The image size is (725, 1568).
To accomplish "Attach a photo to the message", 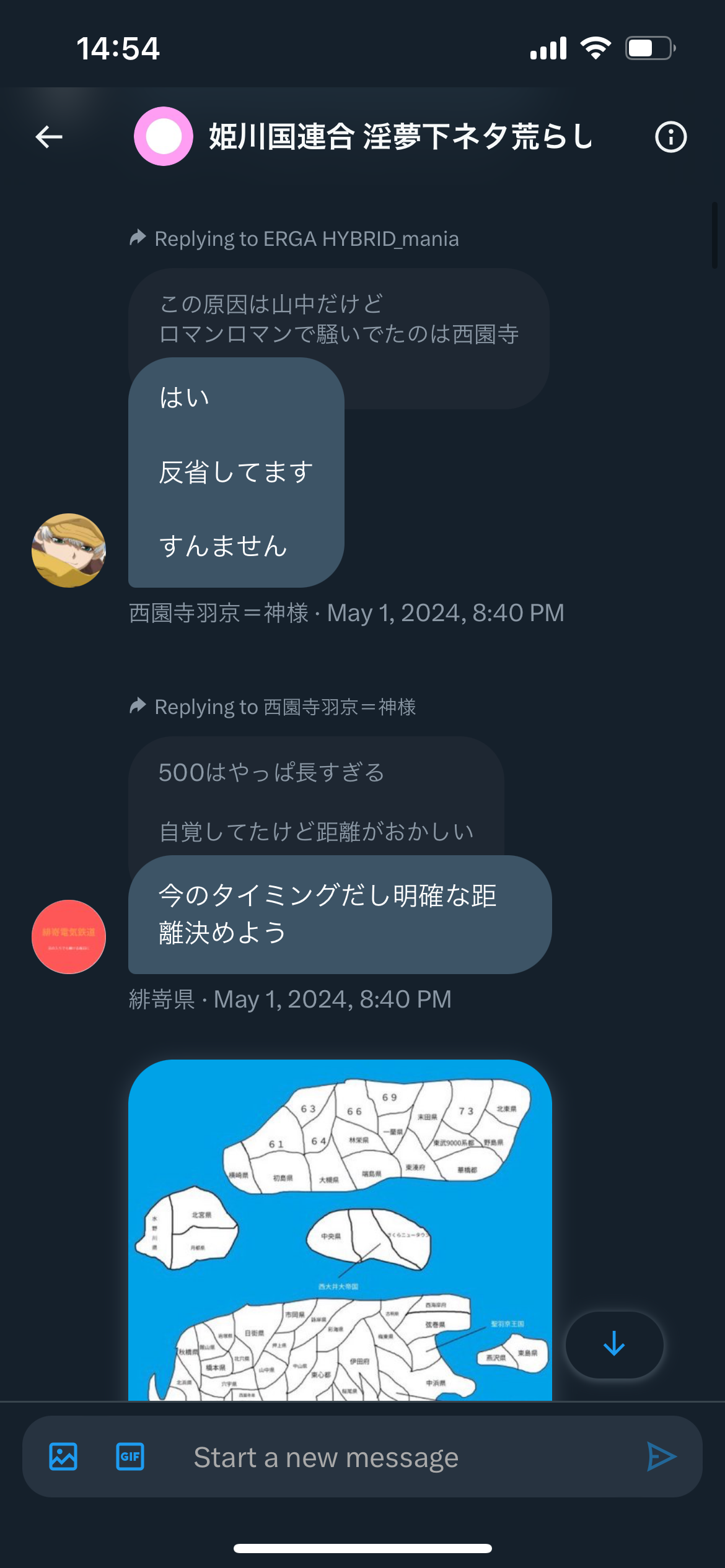I will pos(63,1457).
